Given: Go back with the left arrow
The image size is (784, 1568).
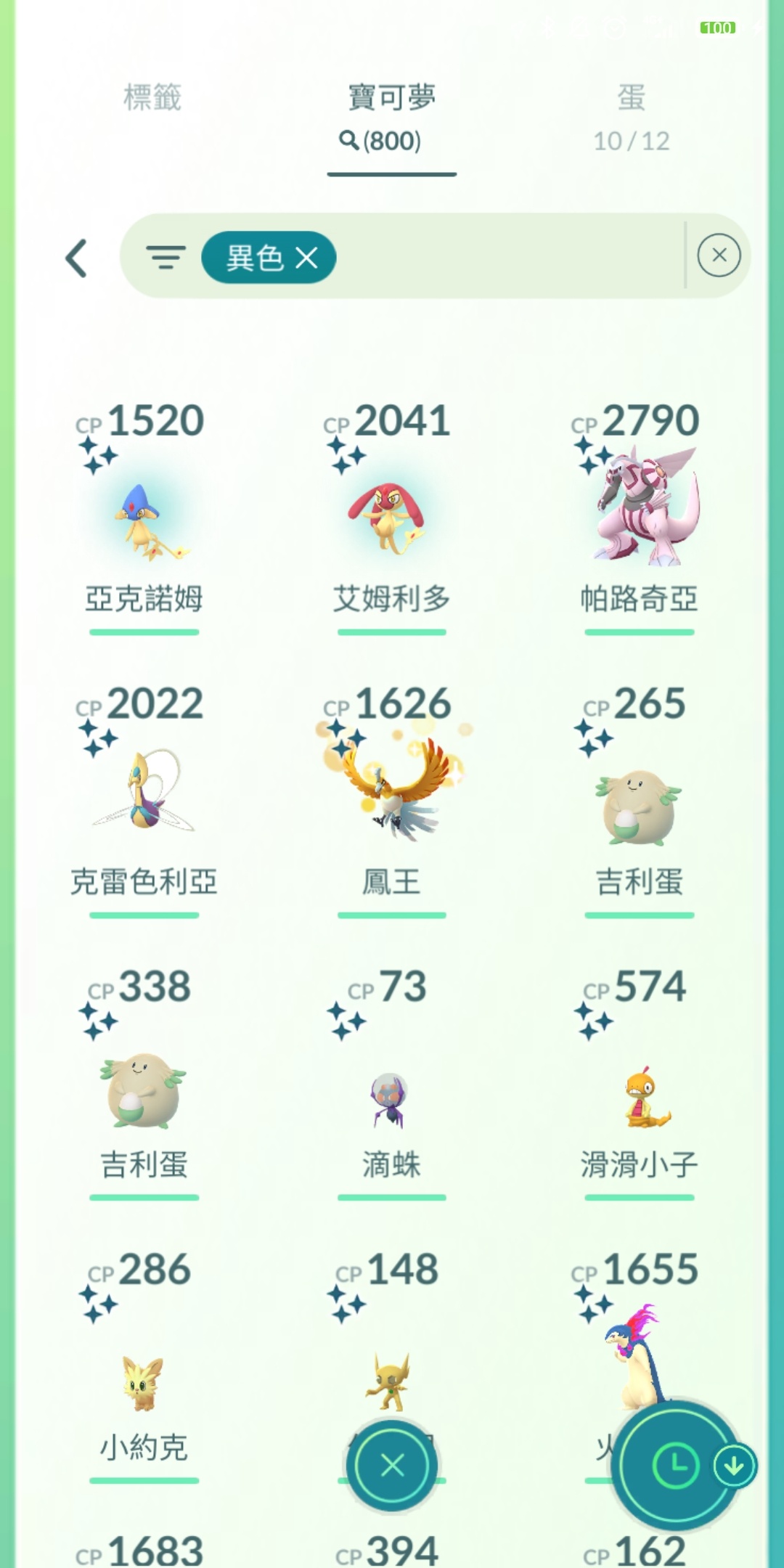Looking at the screenshot, I should (x=77, y=258).
